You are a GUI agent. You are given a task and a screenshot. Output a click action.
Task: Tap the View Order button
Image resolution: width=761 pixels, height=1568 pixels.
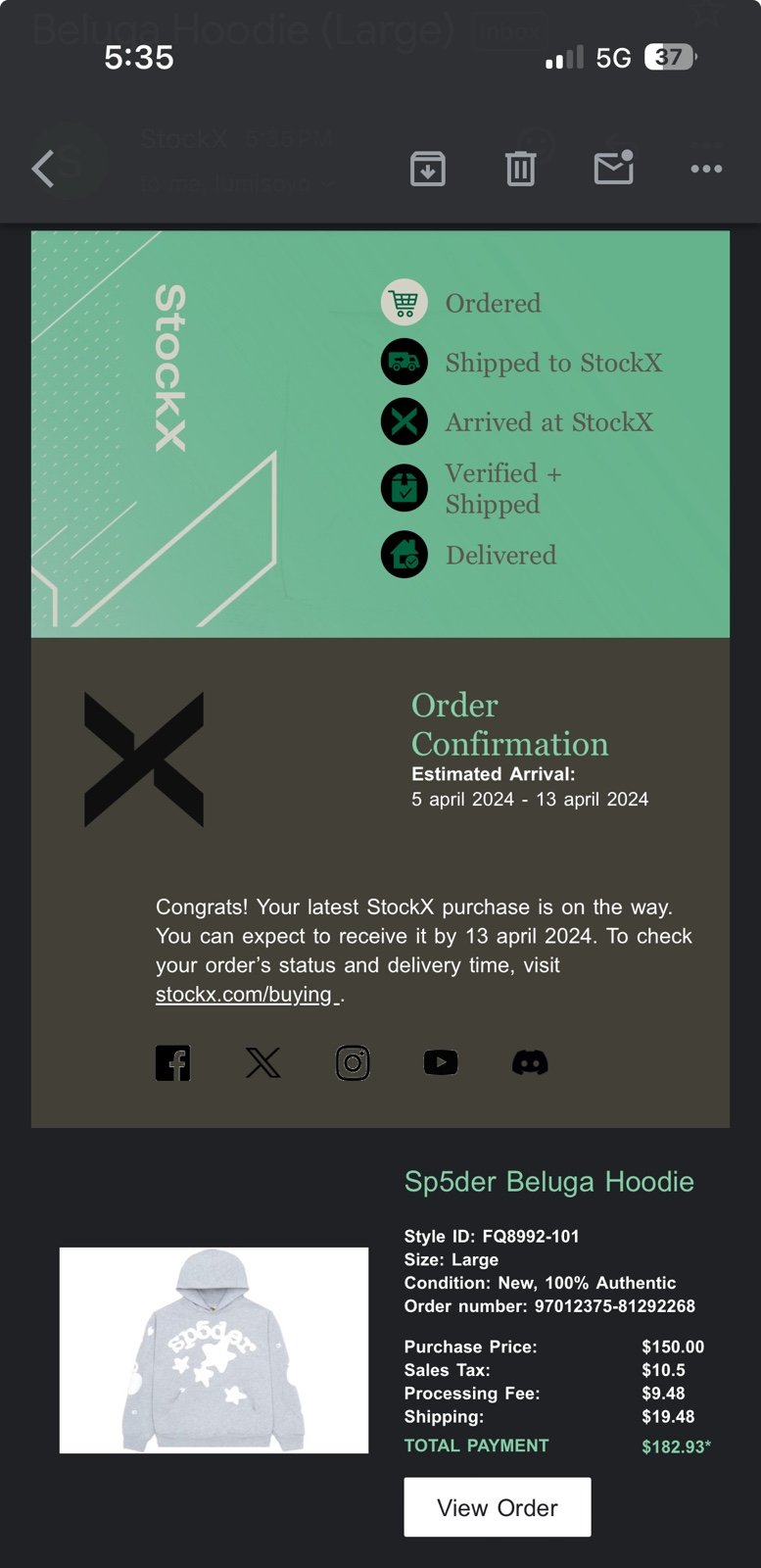[x=498, y=1507]
